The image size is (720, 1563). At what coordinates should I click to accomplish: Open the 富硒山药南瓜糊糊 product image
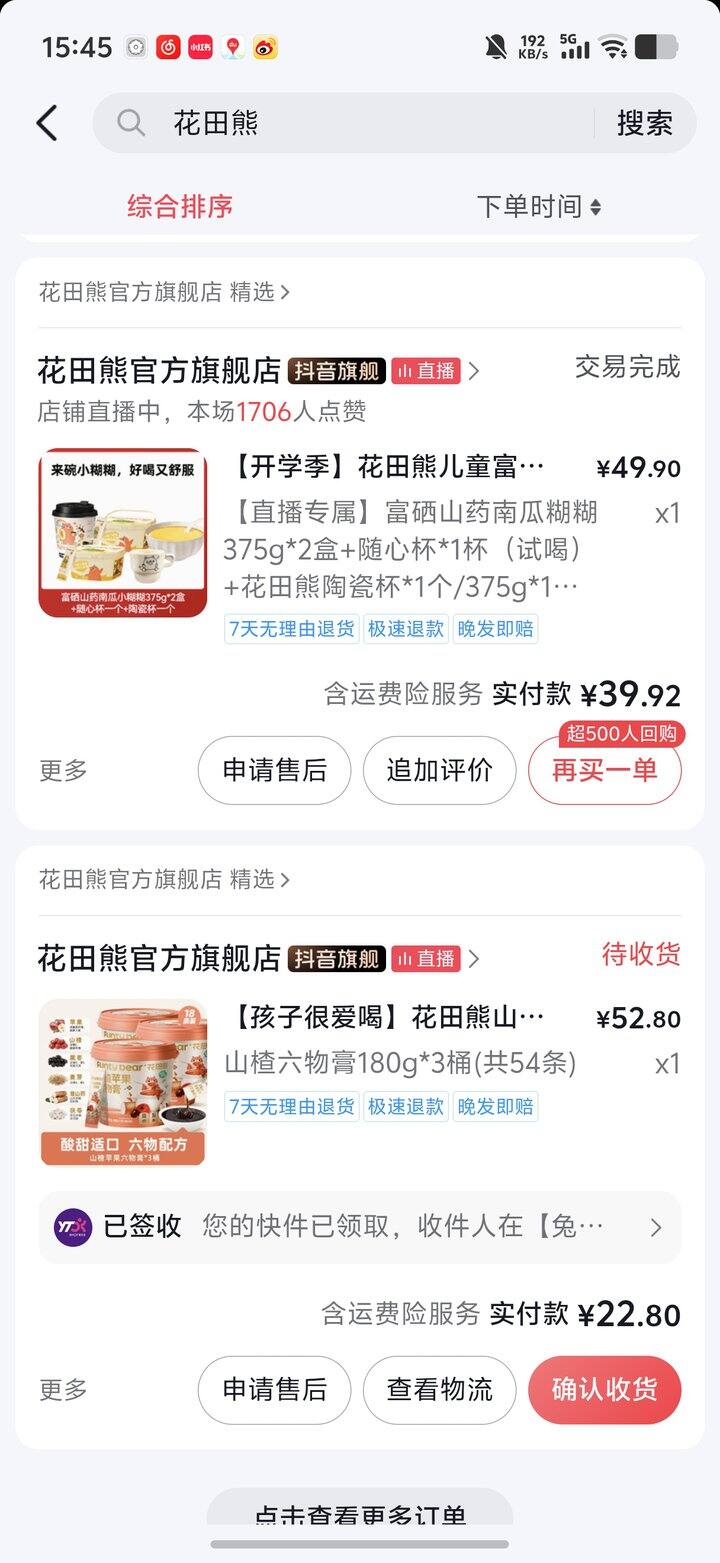pyautogui.click(x=123, y=532)
